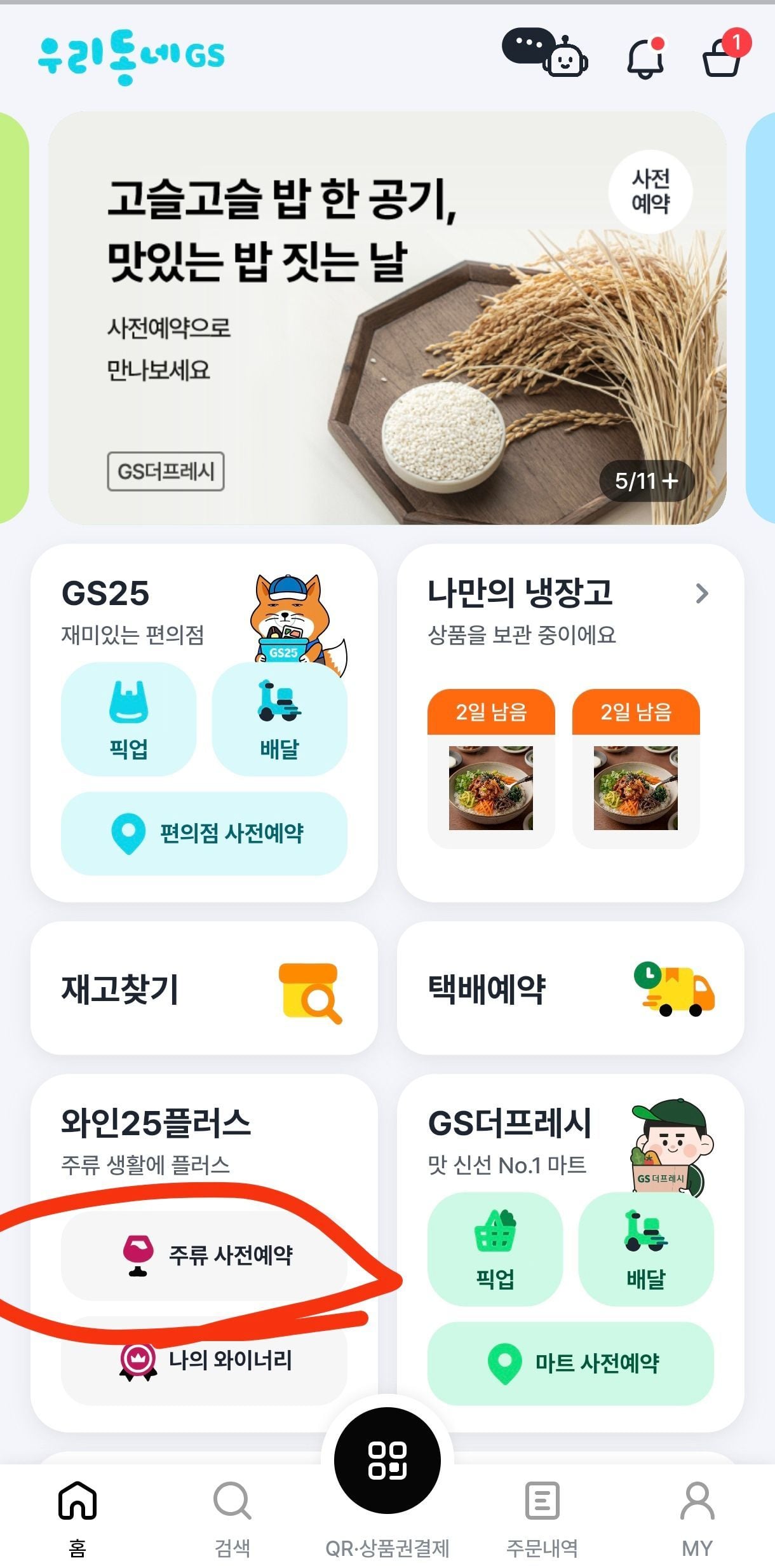Open 재고찾기 card

pos(204,988)
